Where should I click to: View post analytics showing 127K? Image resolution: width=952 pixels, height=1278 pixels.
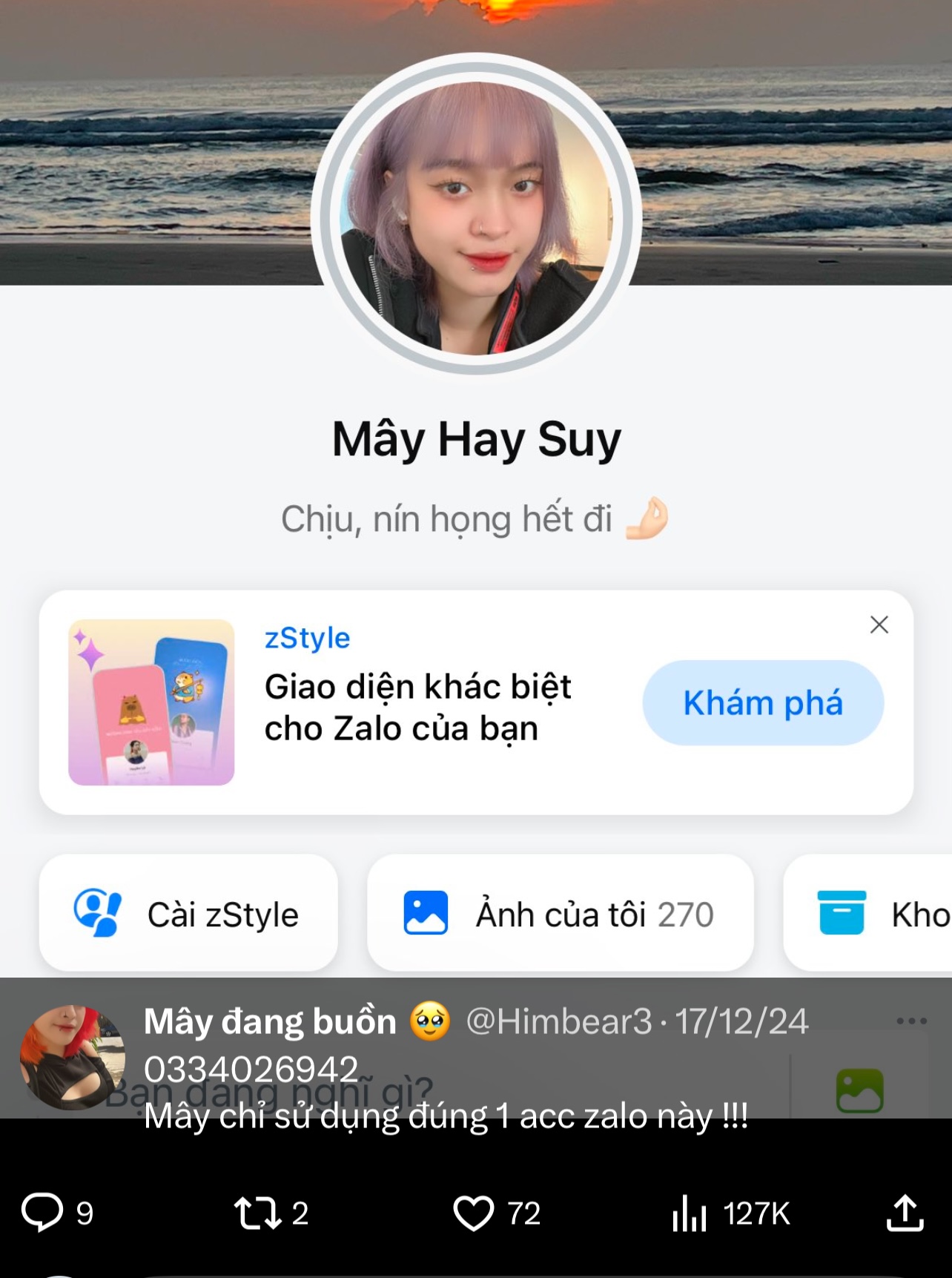(690, 1213)
